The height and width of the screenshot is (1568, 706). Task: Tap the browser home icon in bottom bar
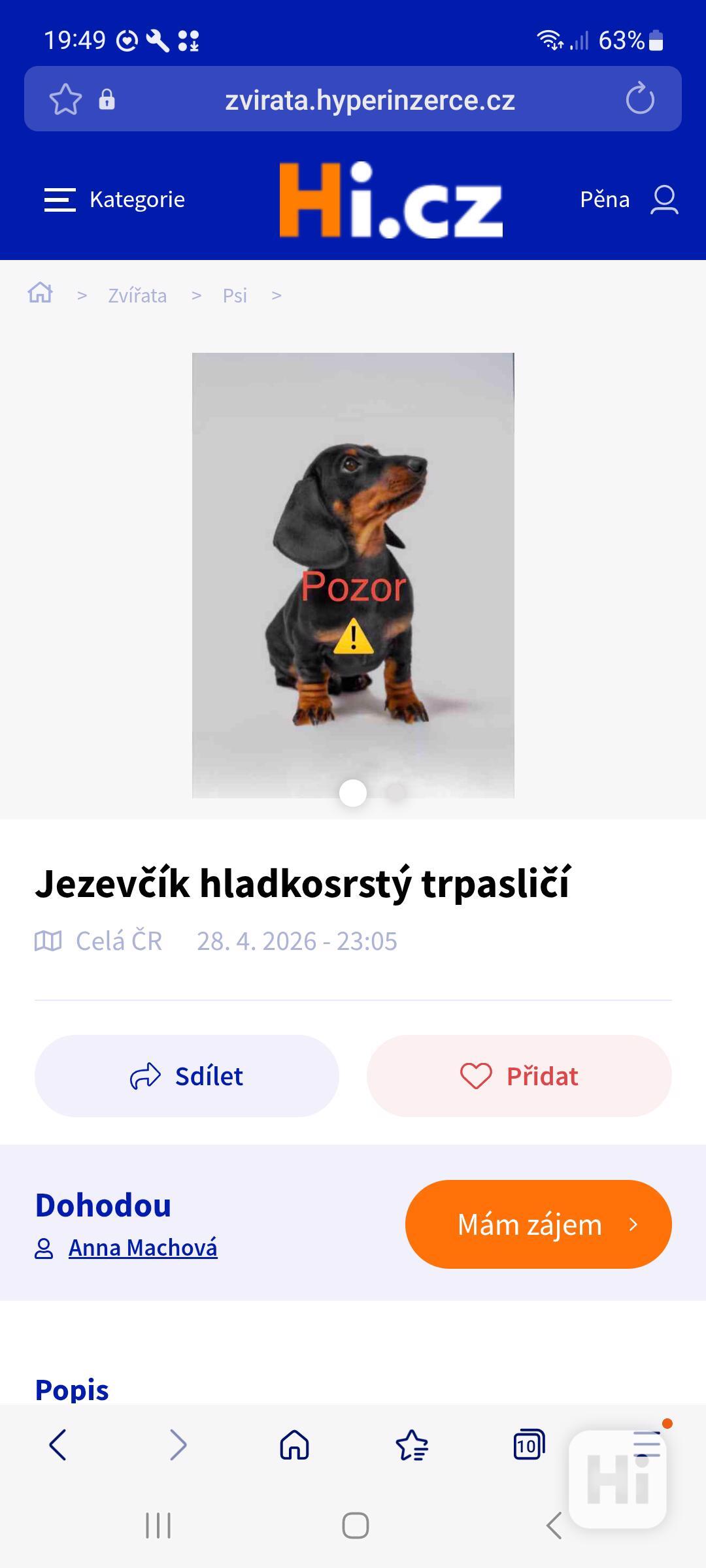click(294, 1445)
